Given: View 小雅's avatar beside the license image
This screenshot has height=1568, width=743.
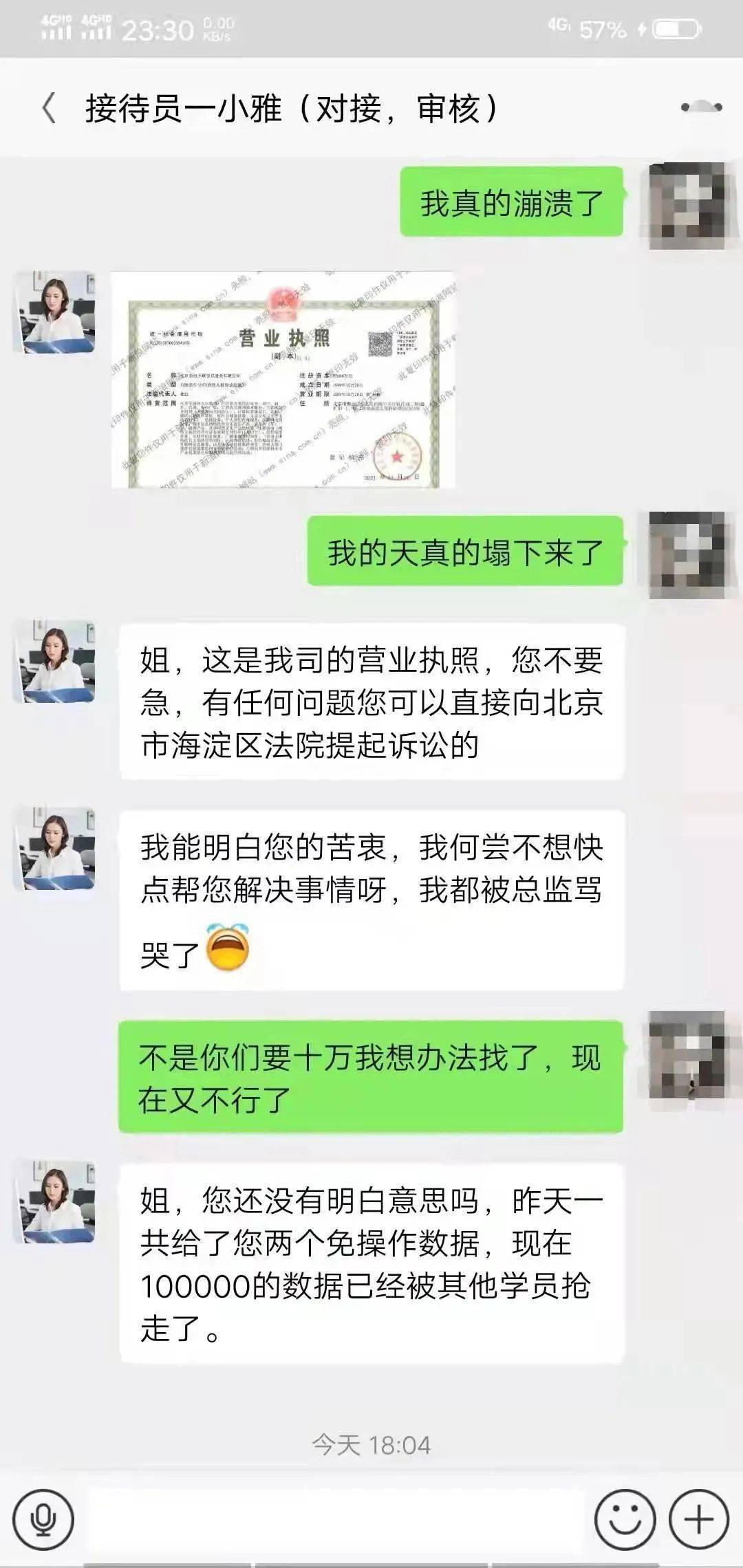Looking at the screenshot, I should coord(54,312).
